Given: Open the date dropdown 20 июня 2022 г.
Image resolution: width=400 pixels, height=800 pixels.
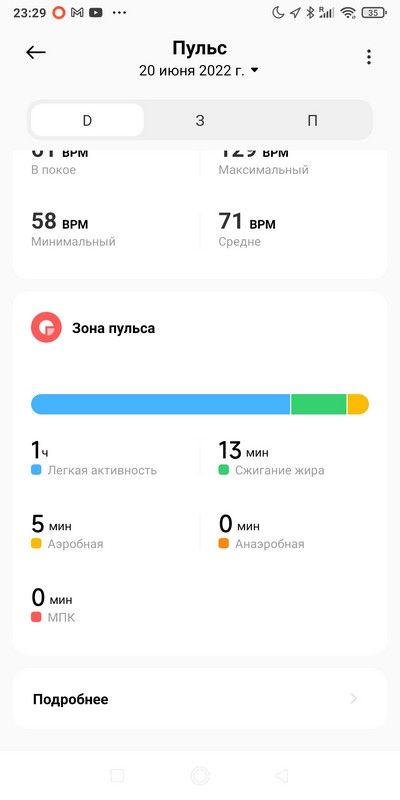Looking at the screenshot, I should click(x=199, y=70).
